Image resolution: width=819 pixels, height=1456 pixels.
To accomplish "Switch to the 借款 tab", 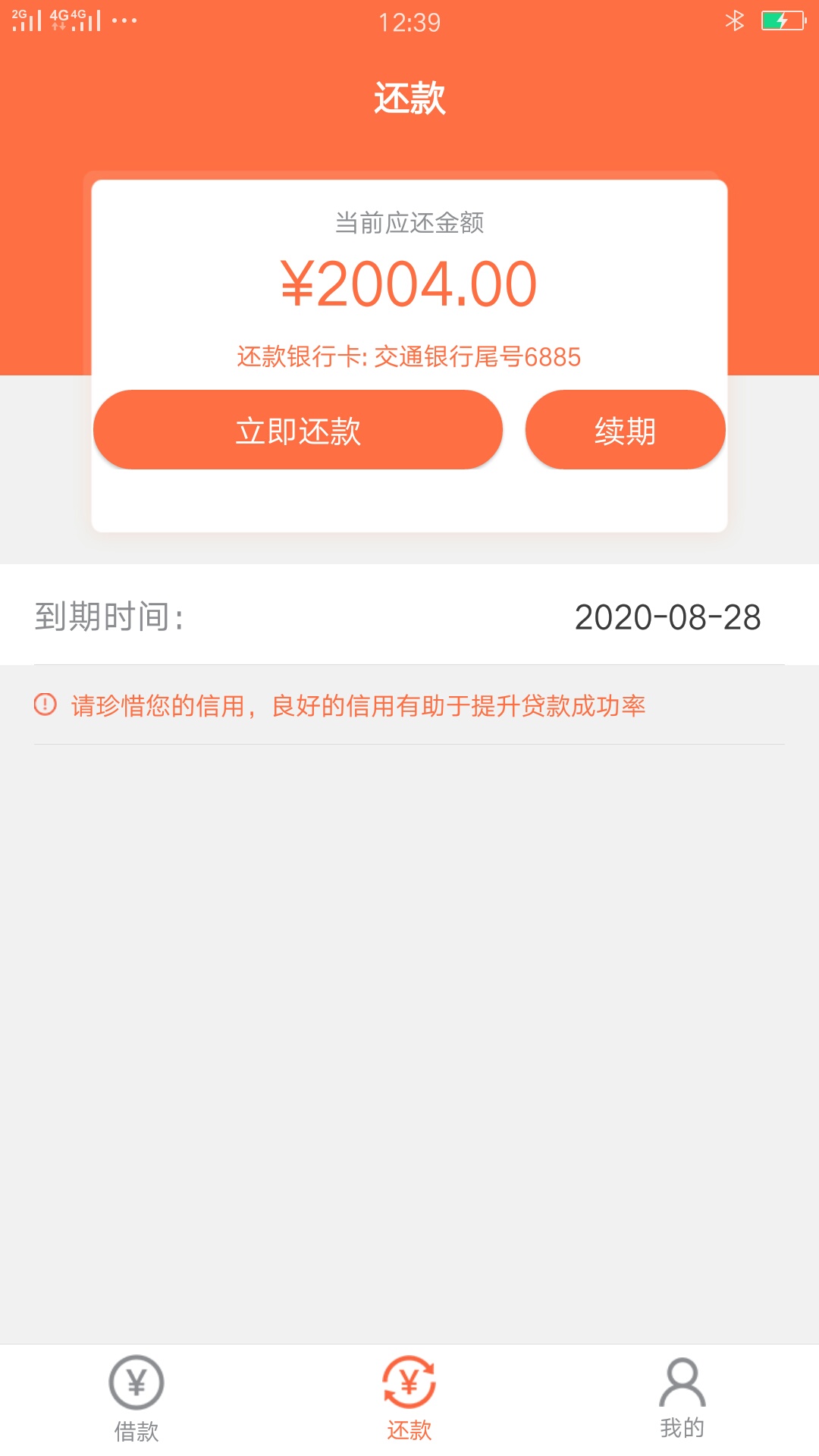I will (136, 1399).
